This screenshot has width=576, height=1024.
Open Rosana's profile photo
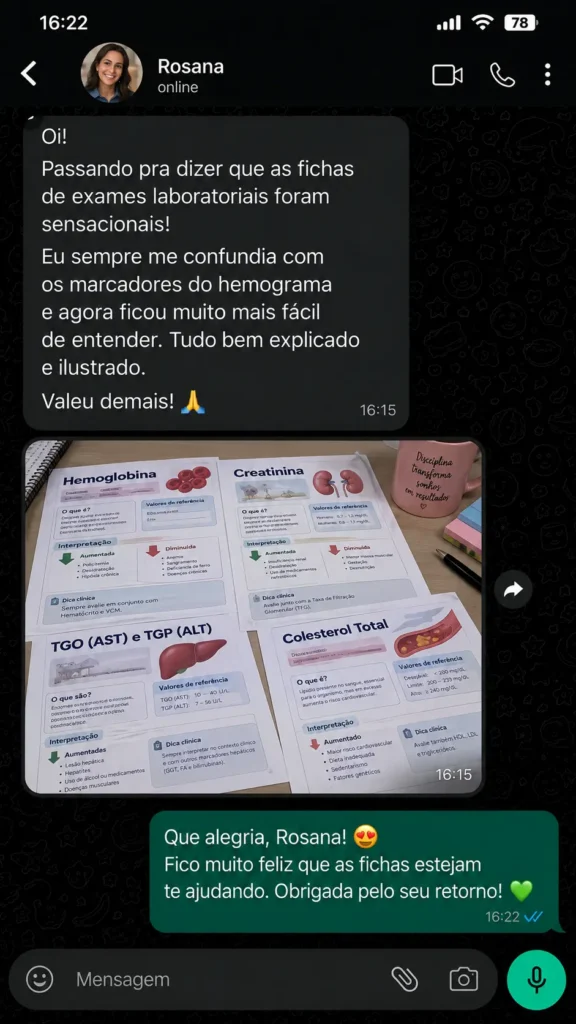point(112,73)
